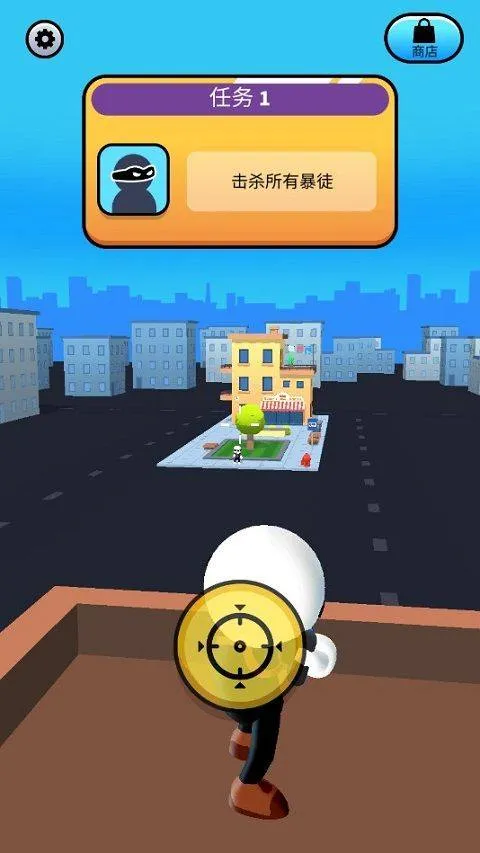The image size is (480, 853).
Task: Tap the yellow crosshair aim button
Action: click(x=239, y=646)
